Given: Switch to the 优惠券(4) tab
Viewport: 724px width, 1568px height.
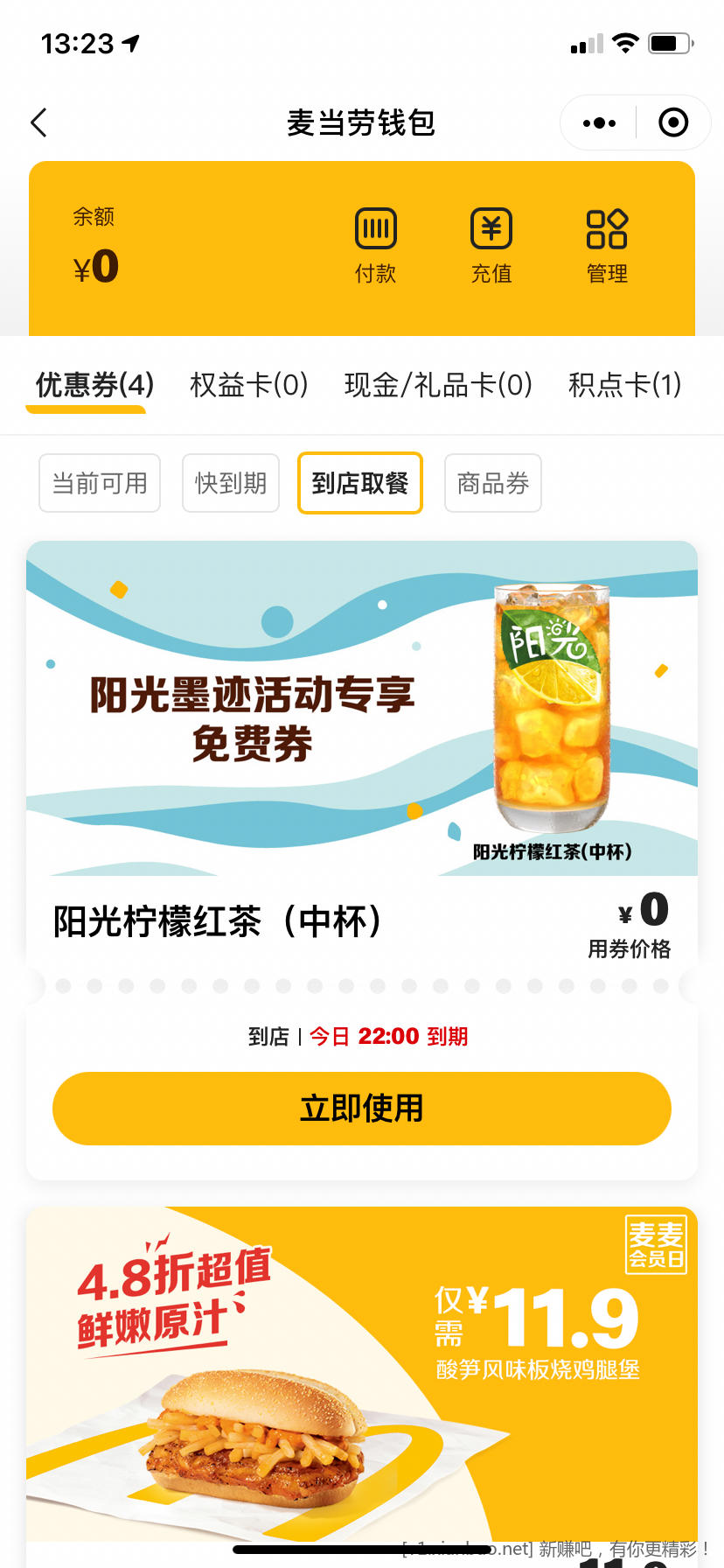Looking at the screenshot, I should click(94, 385).
